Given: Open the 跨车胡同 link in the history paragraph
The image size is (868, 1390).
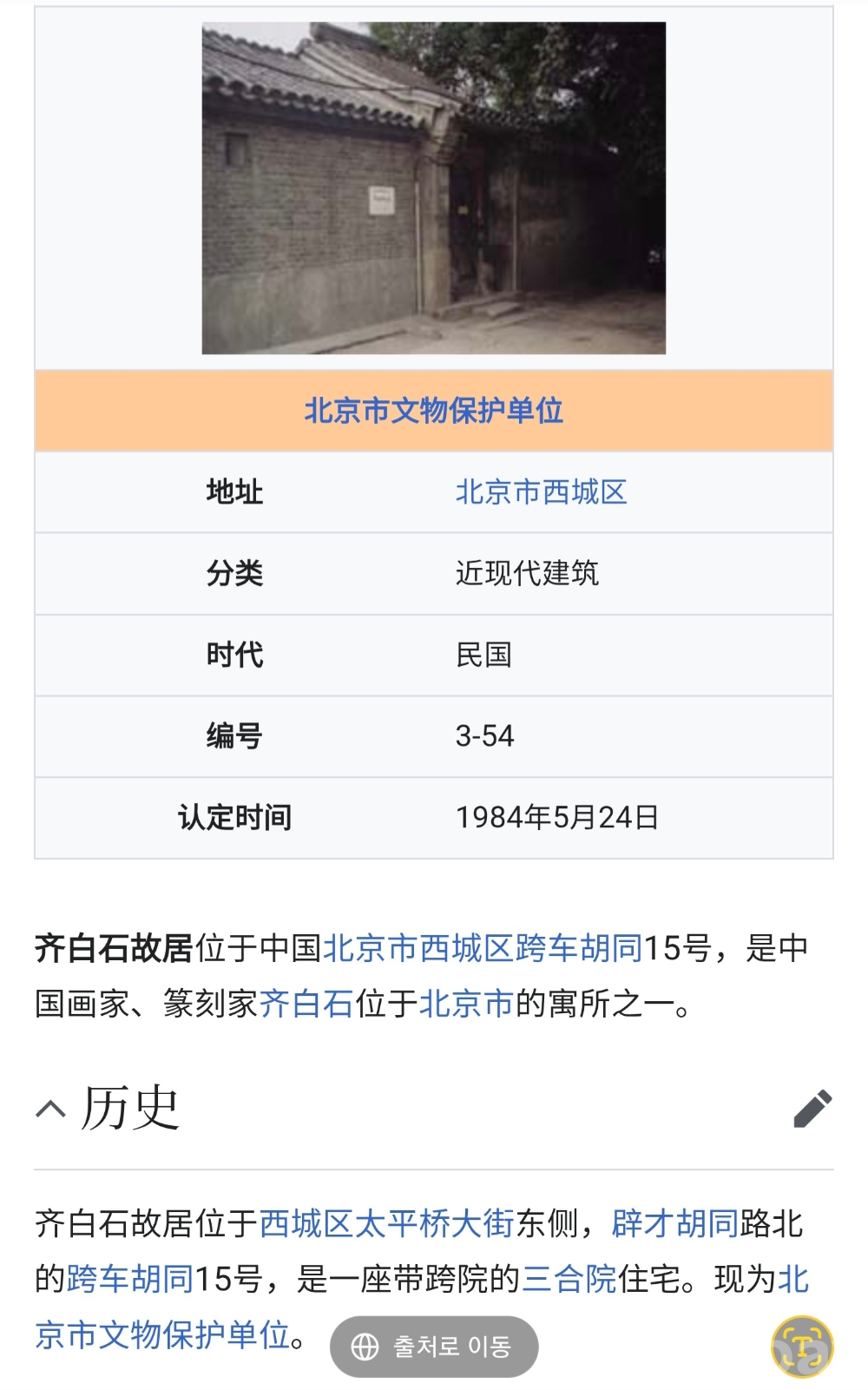Looking at the screenshot, I should (130, 1279).
